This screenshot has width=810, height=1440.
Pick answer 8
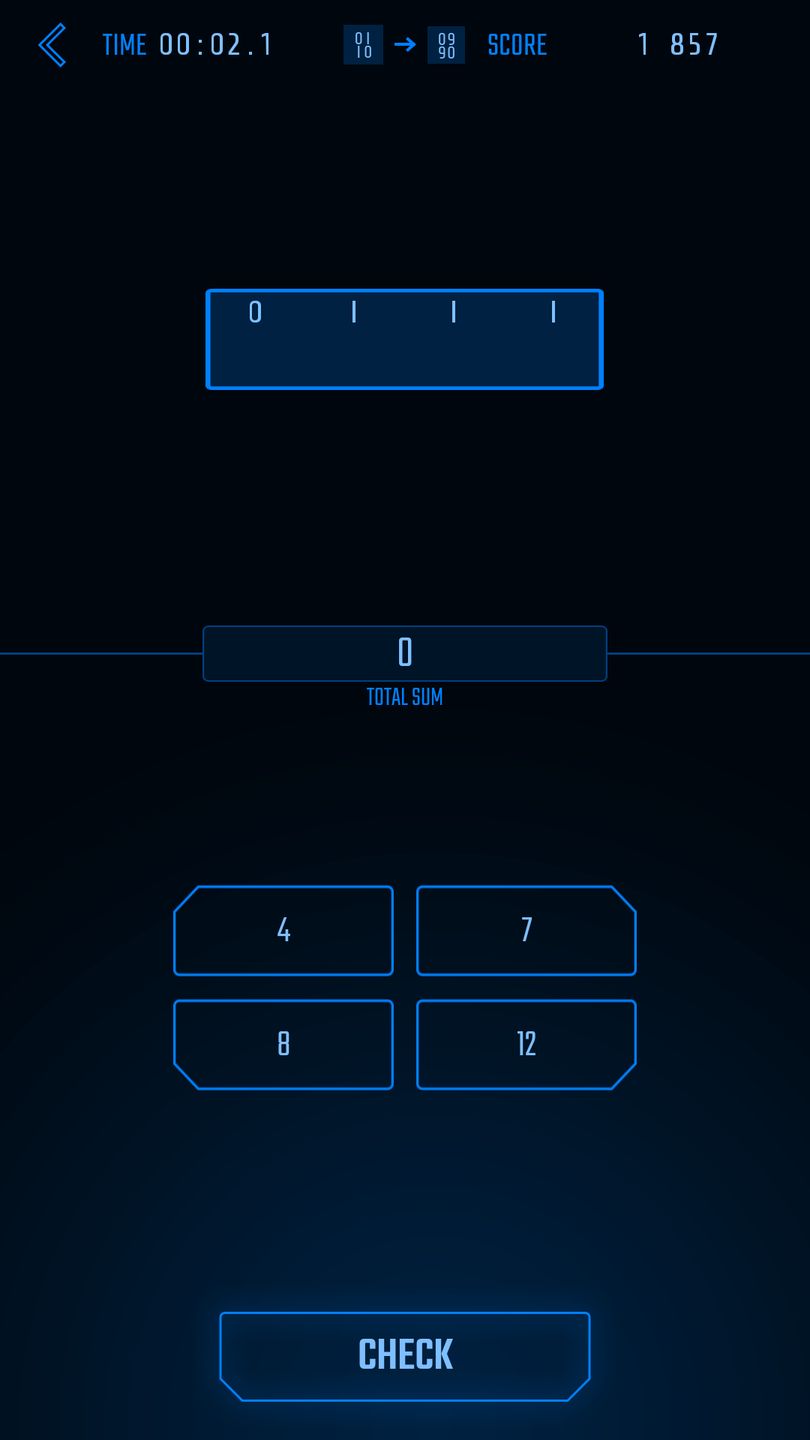point(283,1045)
